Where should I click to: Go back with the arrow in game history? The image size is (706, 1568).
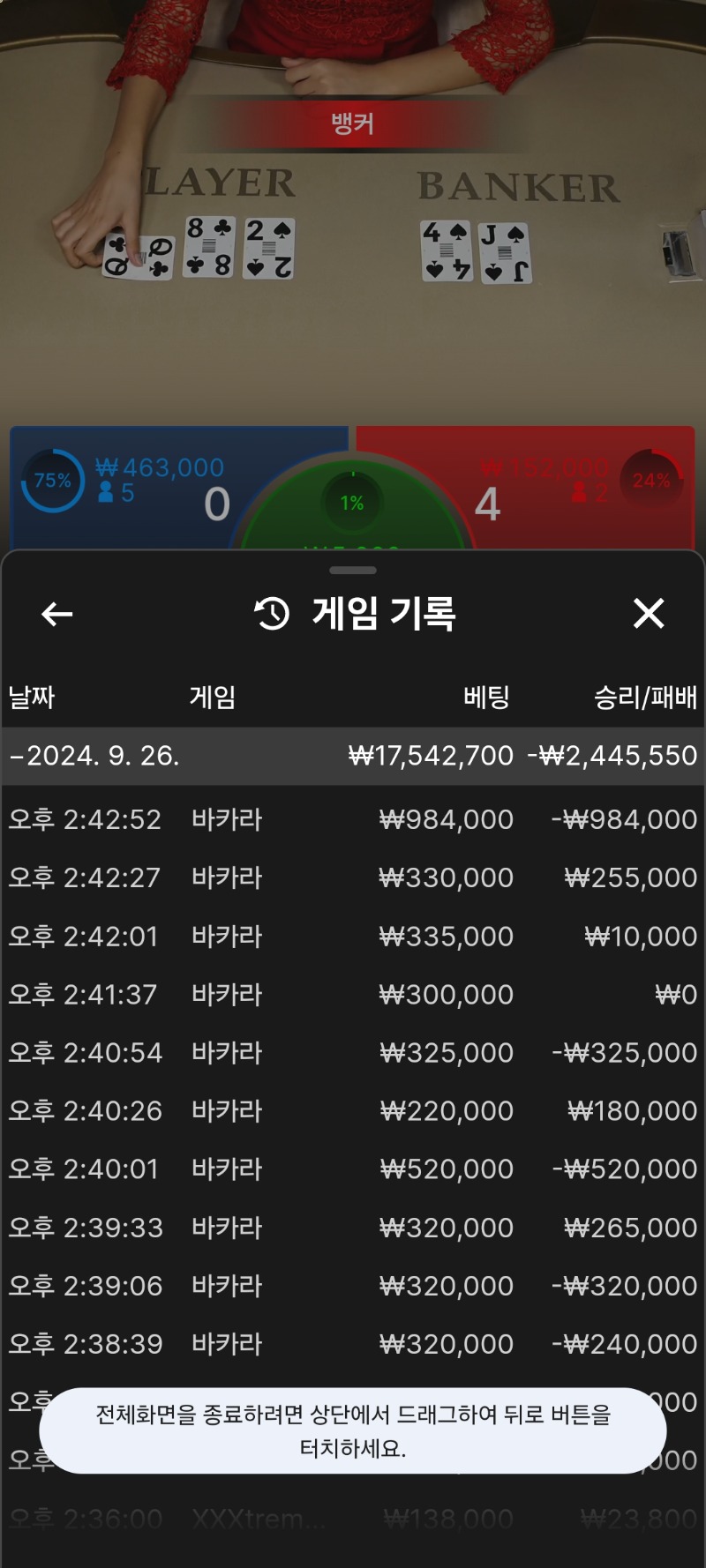[x=57, y=614]
